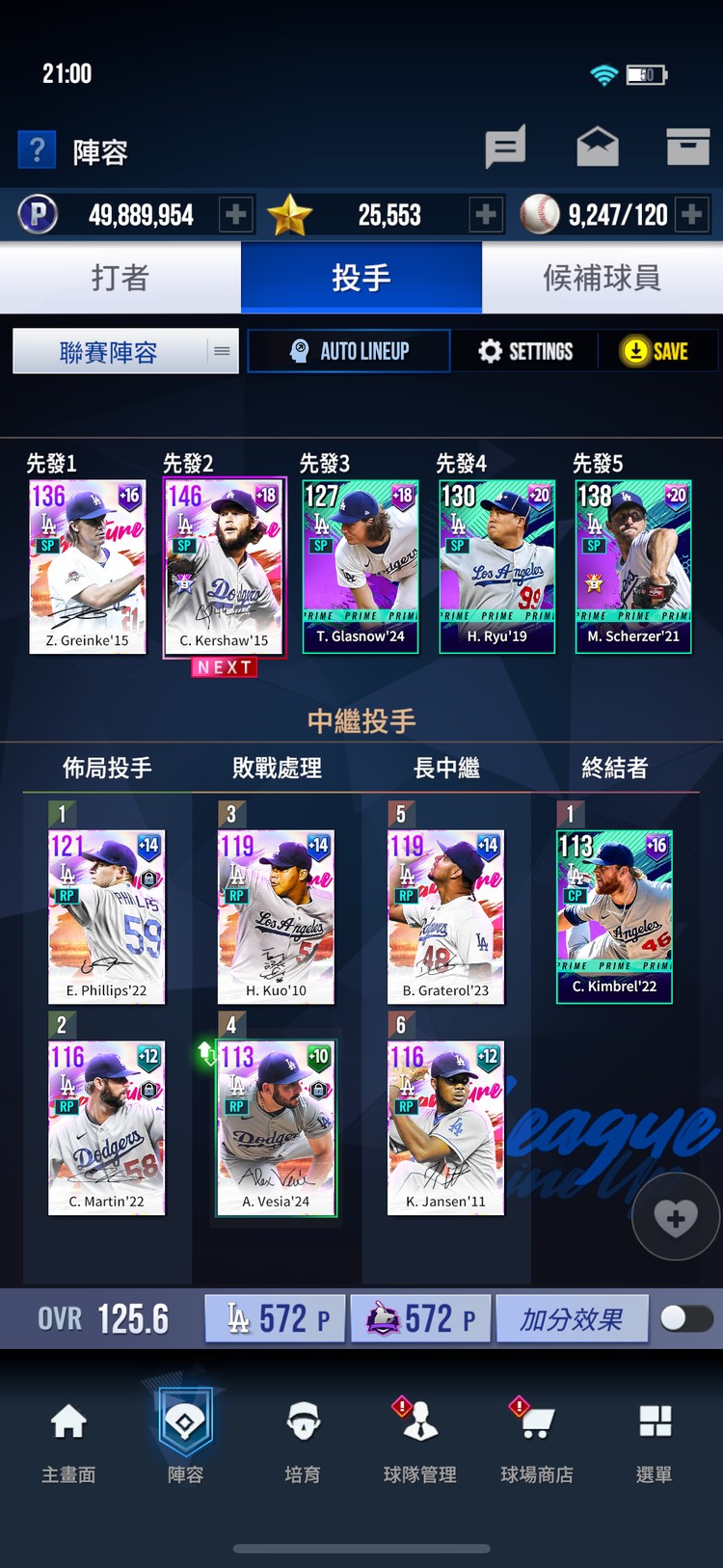Select reliever card A. Vesia'24
Viewport: 723px width, 1568px height.
click(x=276, y=1127)
